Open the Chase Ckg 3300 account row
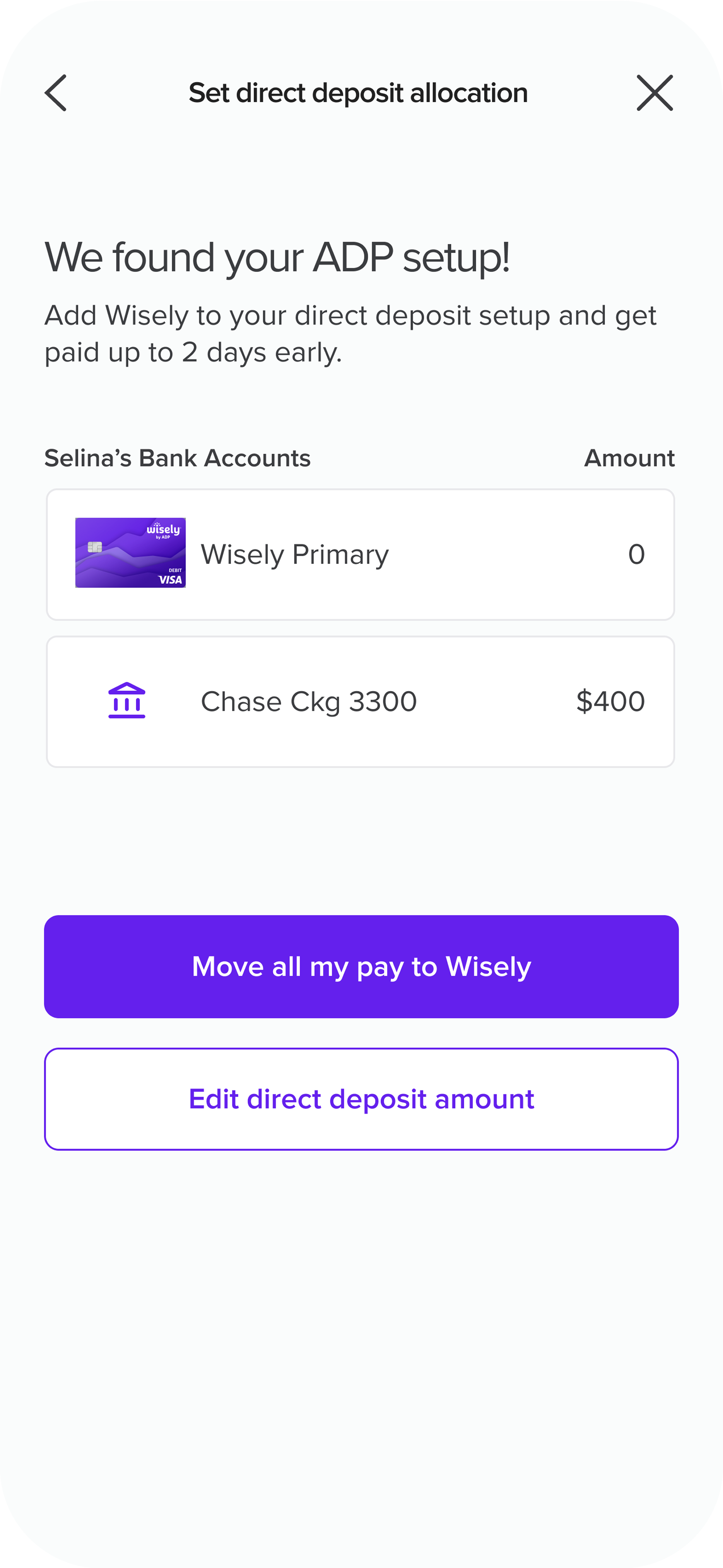This screenshot has width=723, height=1568. point(360,702)
